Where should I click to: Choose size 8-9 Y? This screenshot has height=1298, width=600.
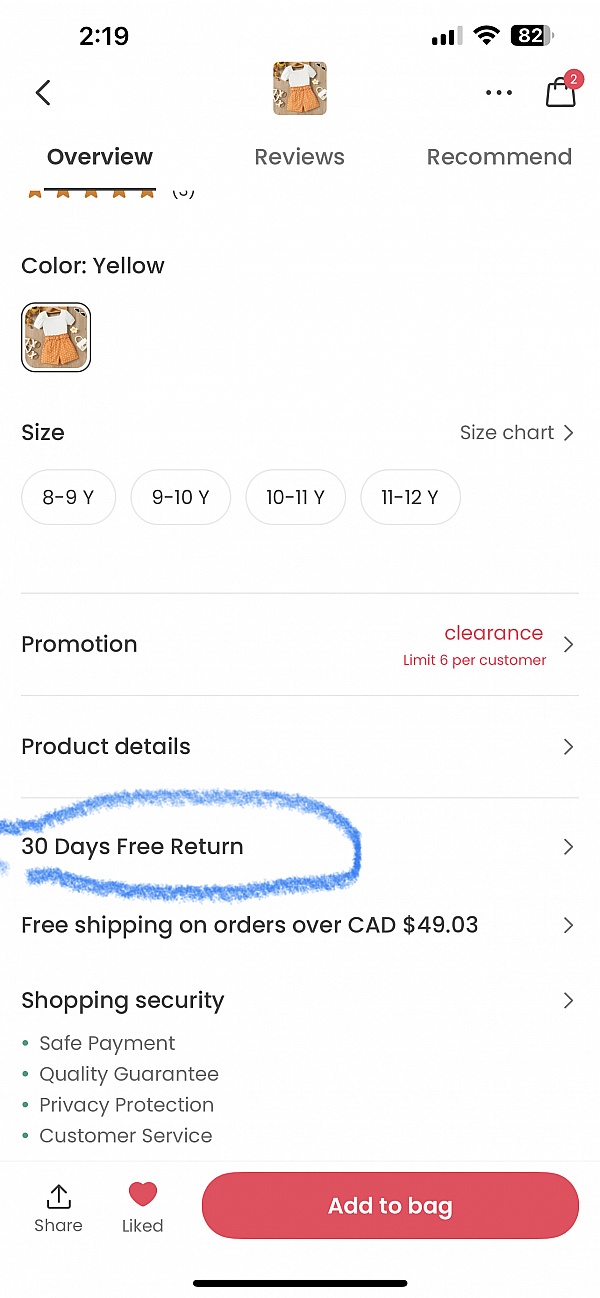[x=68, y=497]
